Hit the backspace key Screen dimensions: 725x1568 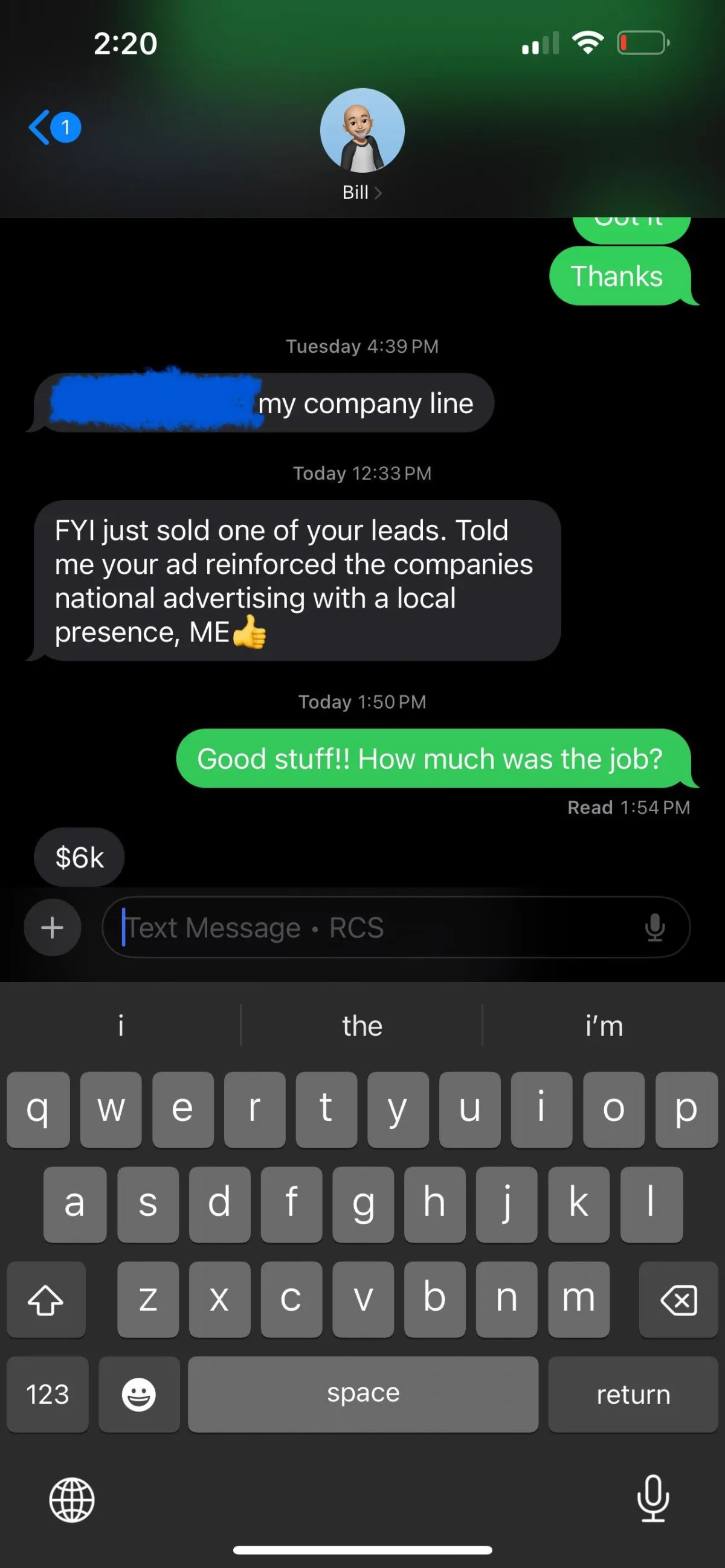[x=678, y=1299]
